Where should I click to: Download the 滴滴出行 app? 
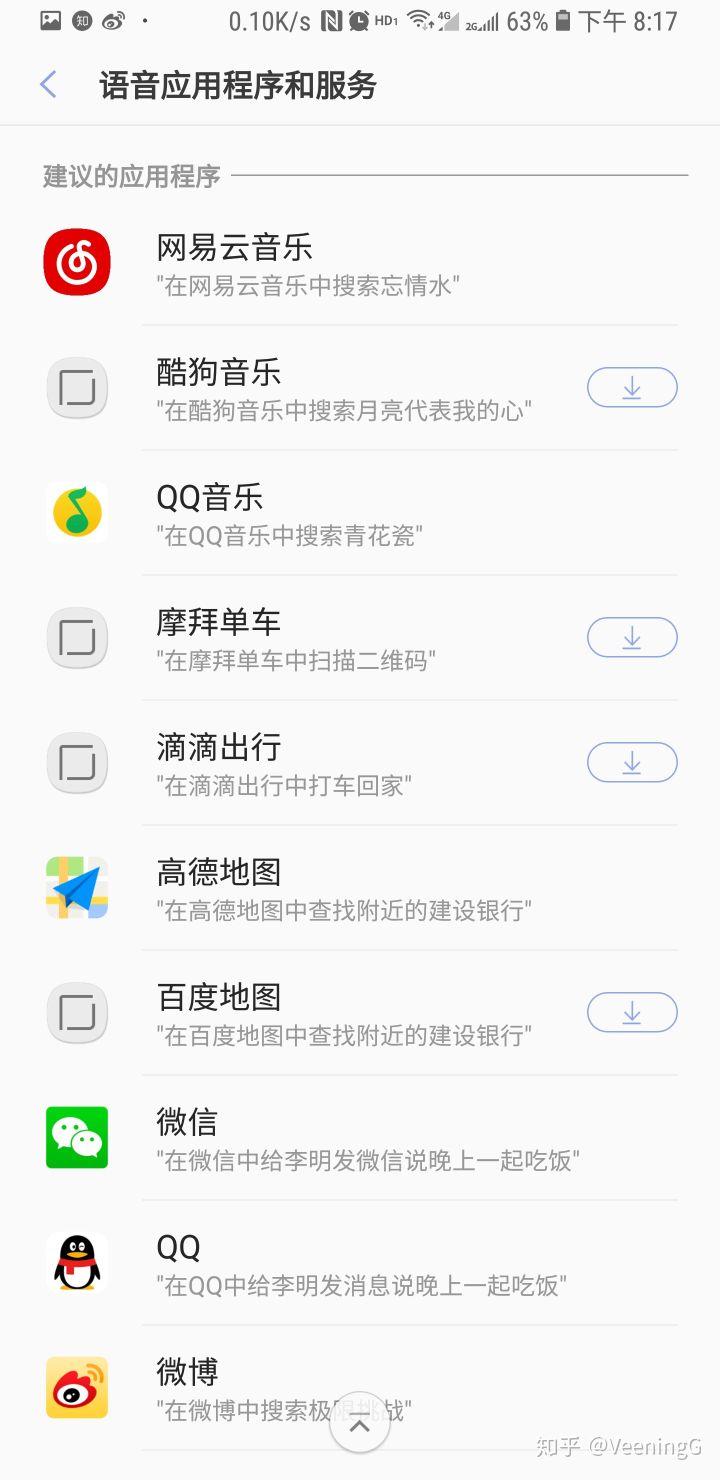[x=632, y=762]
